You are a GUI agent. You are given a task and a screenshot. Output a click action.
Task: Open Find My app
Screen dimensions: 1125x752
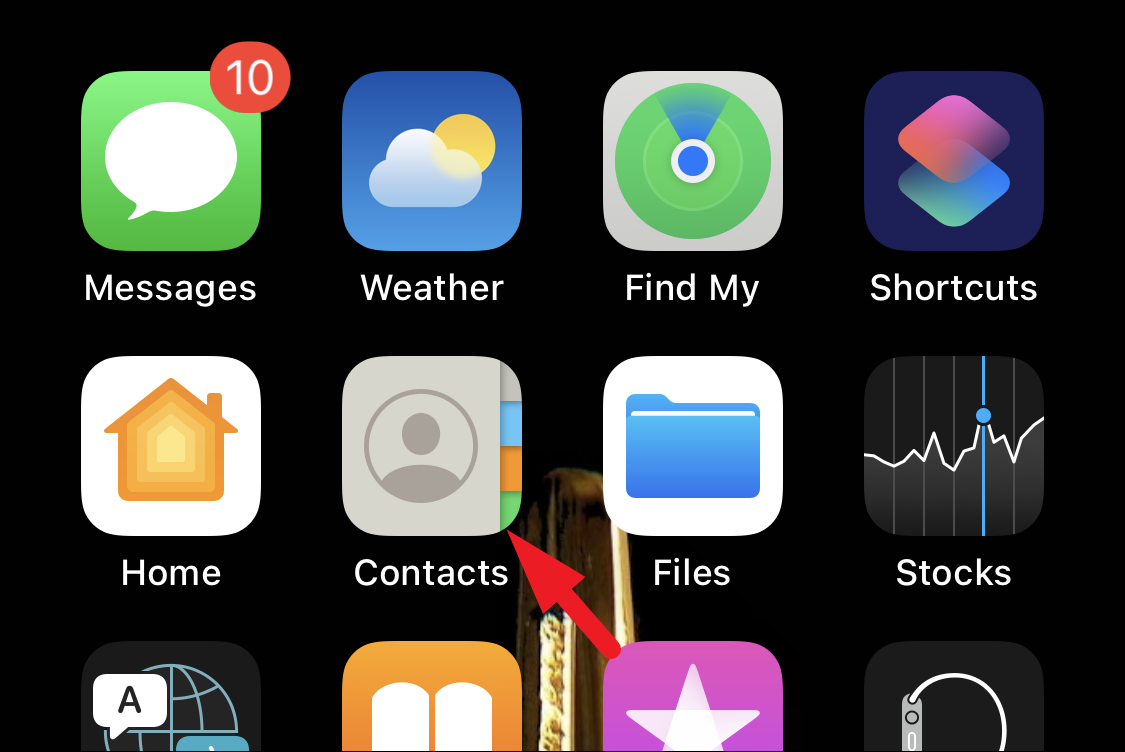[x=692, y=161]
